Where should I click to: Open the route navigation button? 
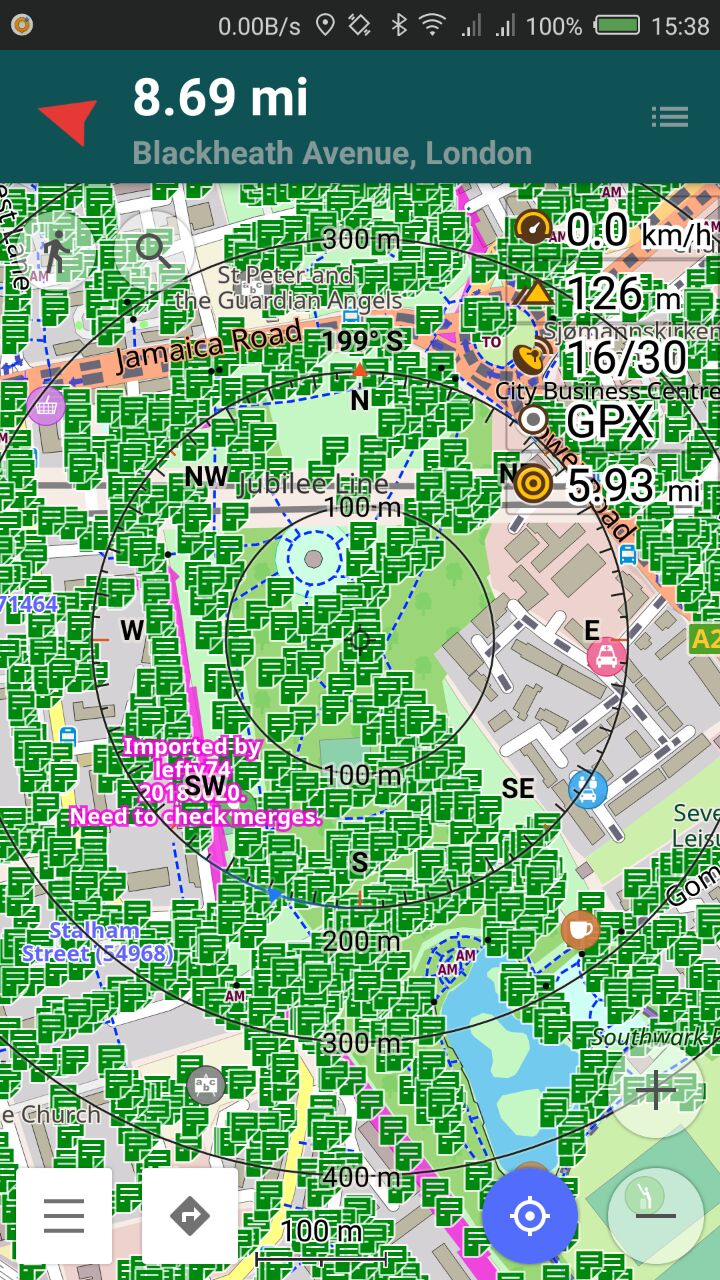190,1216
